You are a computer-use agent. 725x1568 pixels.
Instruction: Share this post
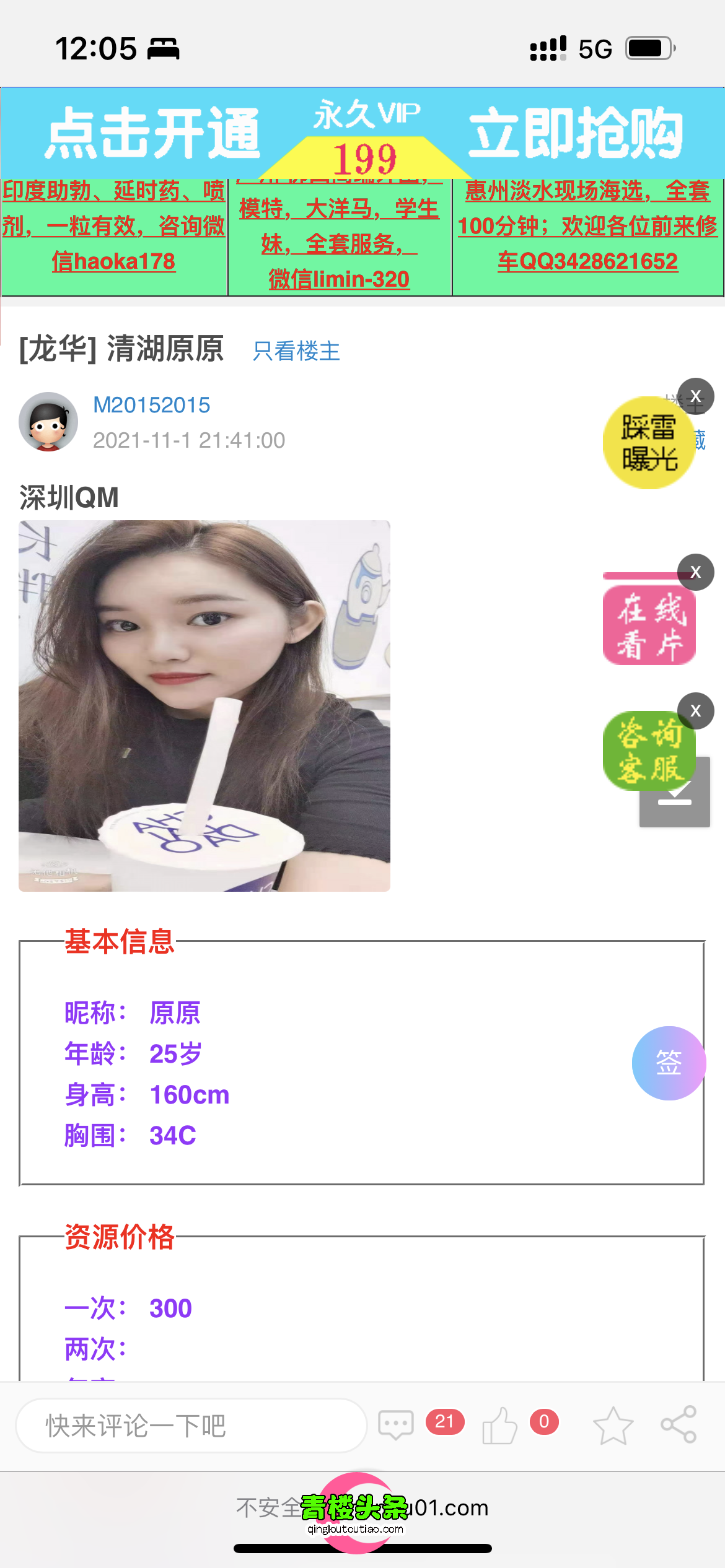[x=679, y=1424]
